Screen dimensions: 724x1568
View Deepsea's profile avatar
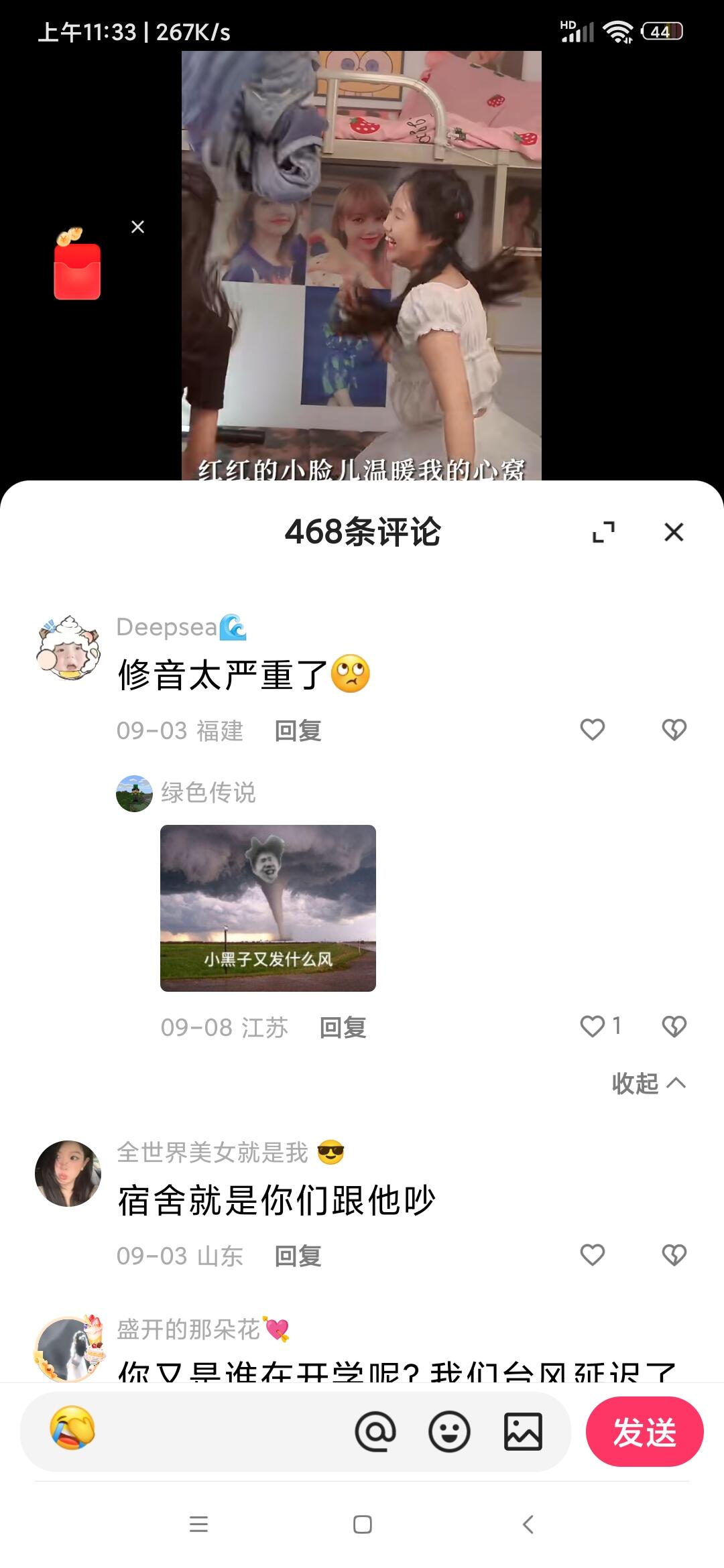(x=68, y=648)
